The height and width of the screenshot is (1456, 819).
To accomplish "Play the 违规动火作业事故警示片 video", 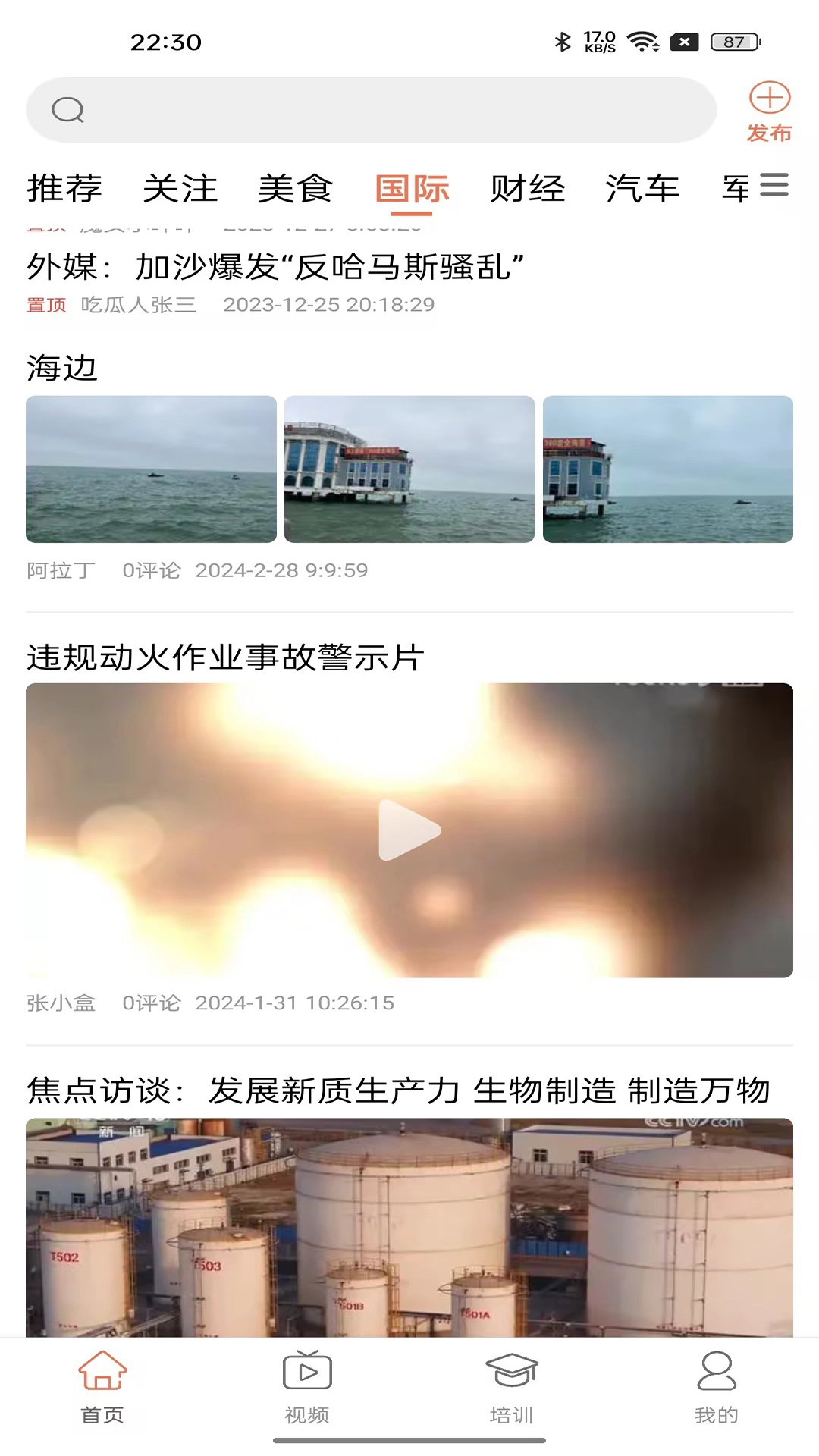I will (x=409, y=830).
